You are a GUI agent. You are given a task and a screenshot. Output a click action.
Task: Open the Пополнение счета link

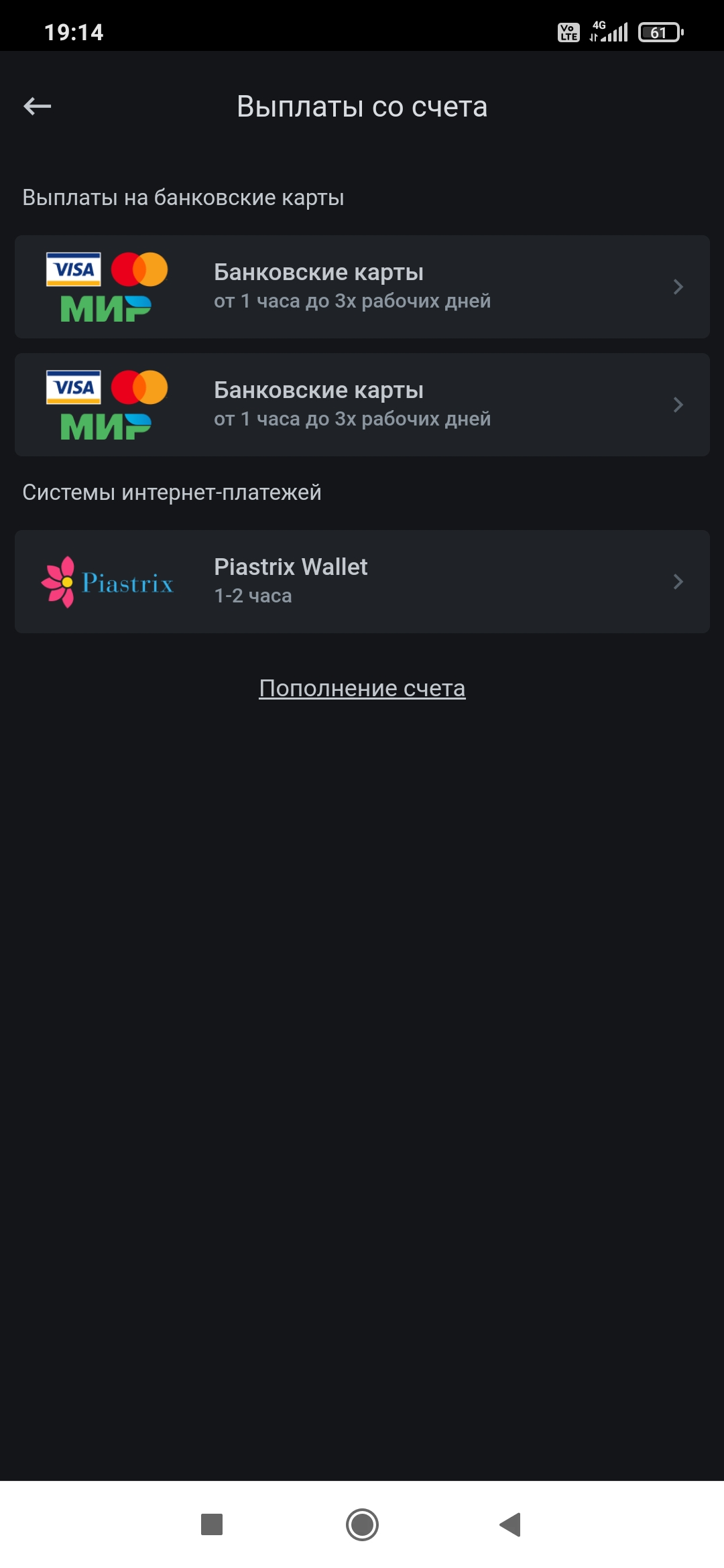tap(362, 688)
